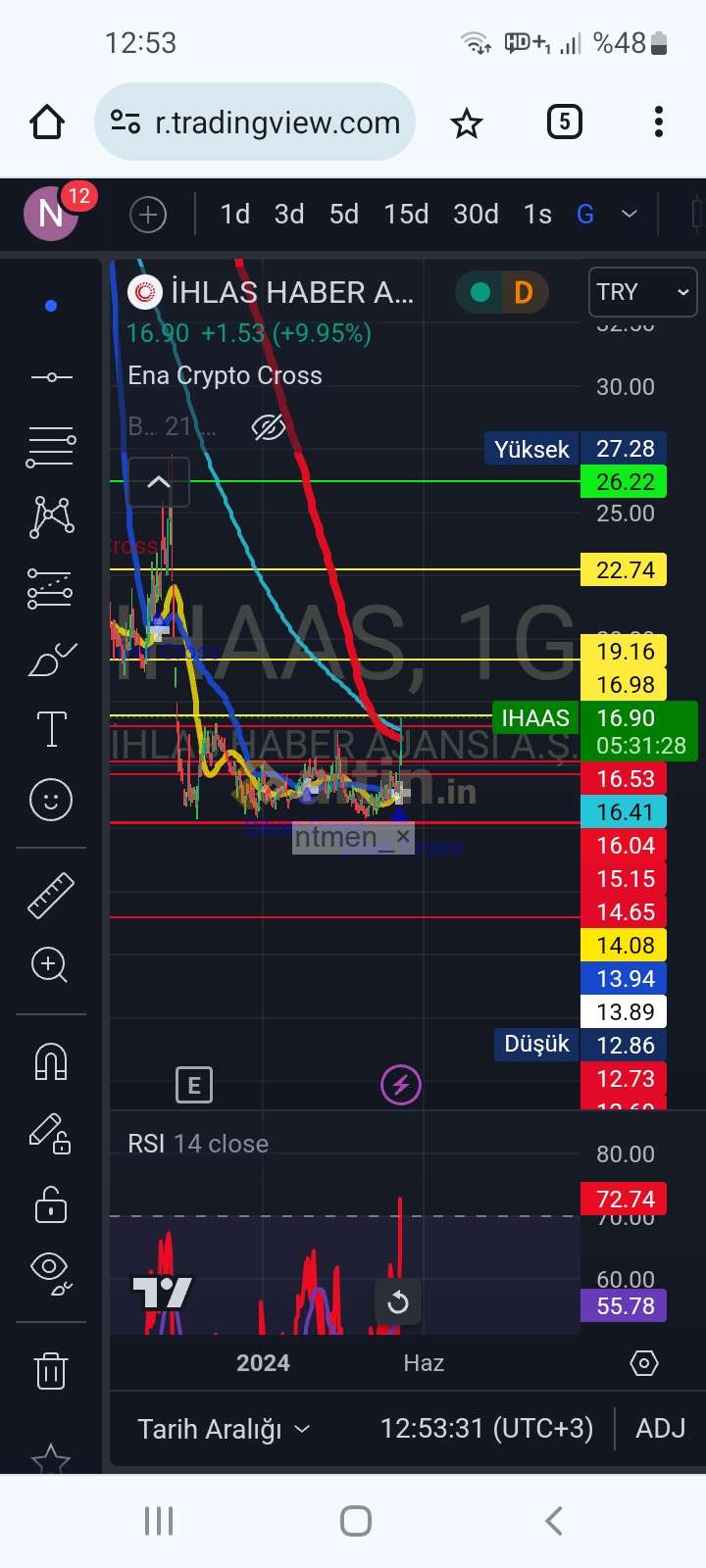Viewport: 706px width, 1568px height.
Task: Open the N profile menu
Action: pos(51,213)
